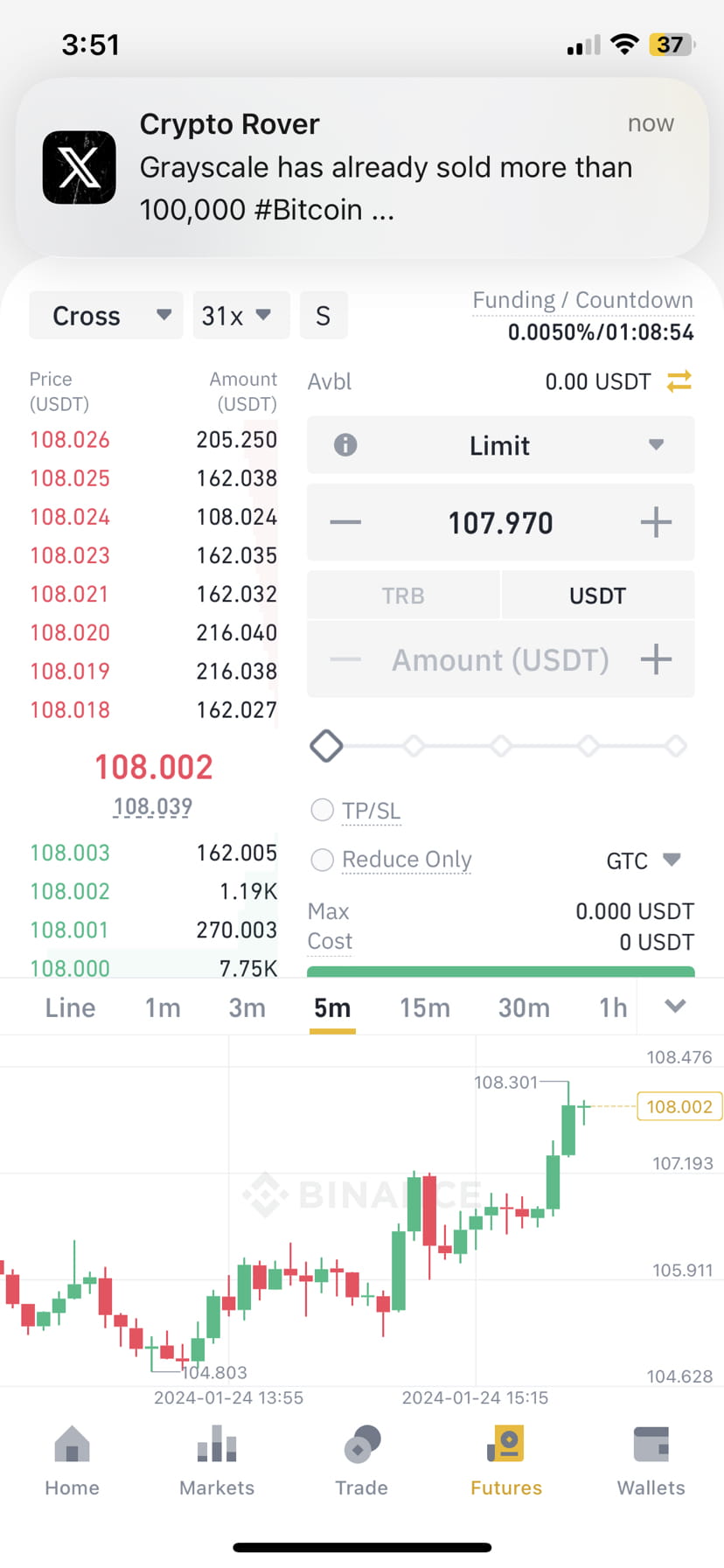This screenshot has width=724, height=1568.
Task: Open Wallets from the bottom navigation bar
Action: point(651,1459)
